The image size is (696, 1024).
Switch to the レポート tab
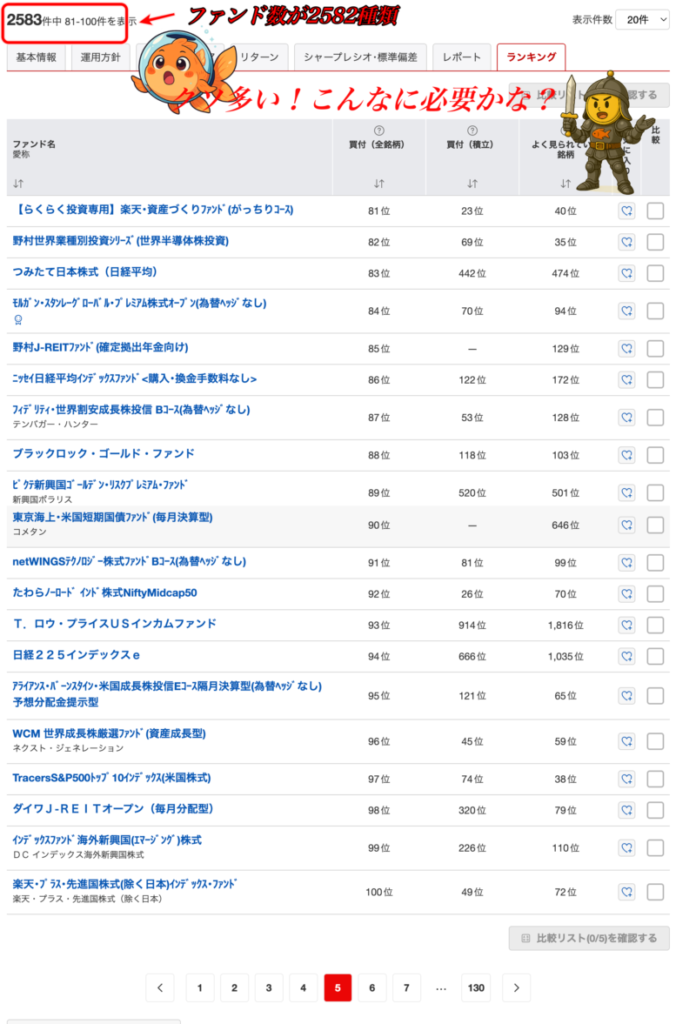(462, 57)
